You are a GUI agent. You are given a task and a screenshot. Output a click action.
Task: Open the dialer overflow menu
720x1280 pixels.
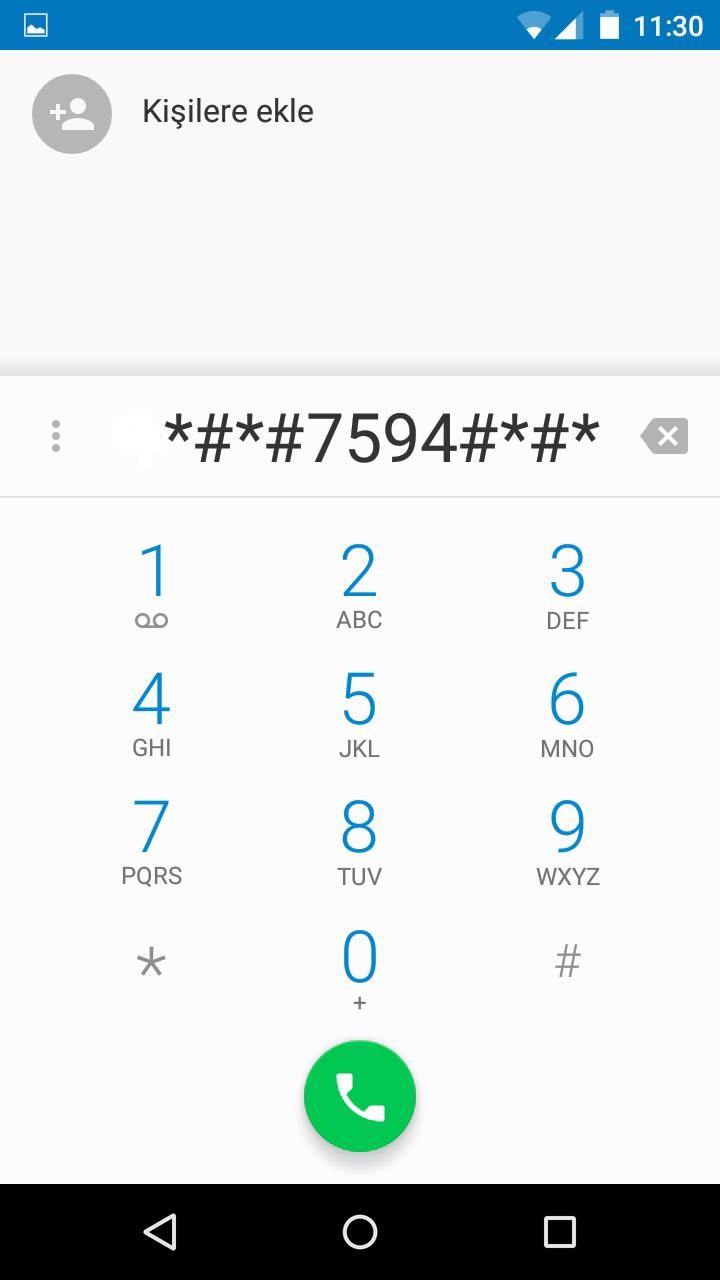click(x=56, y=436)
